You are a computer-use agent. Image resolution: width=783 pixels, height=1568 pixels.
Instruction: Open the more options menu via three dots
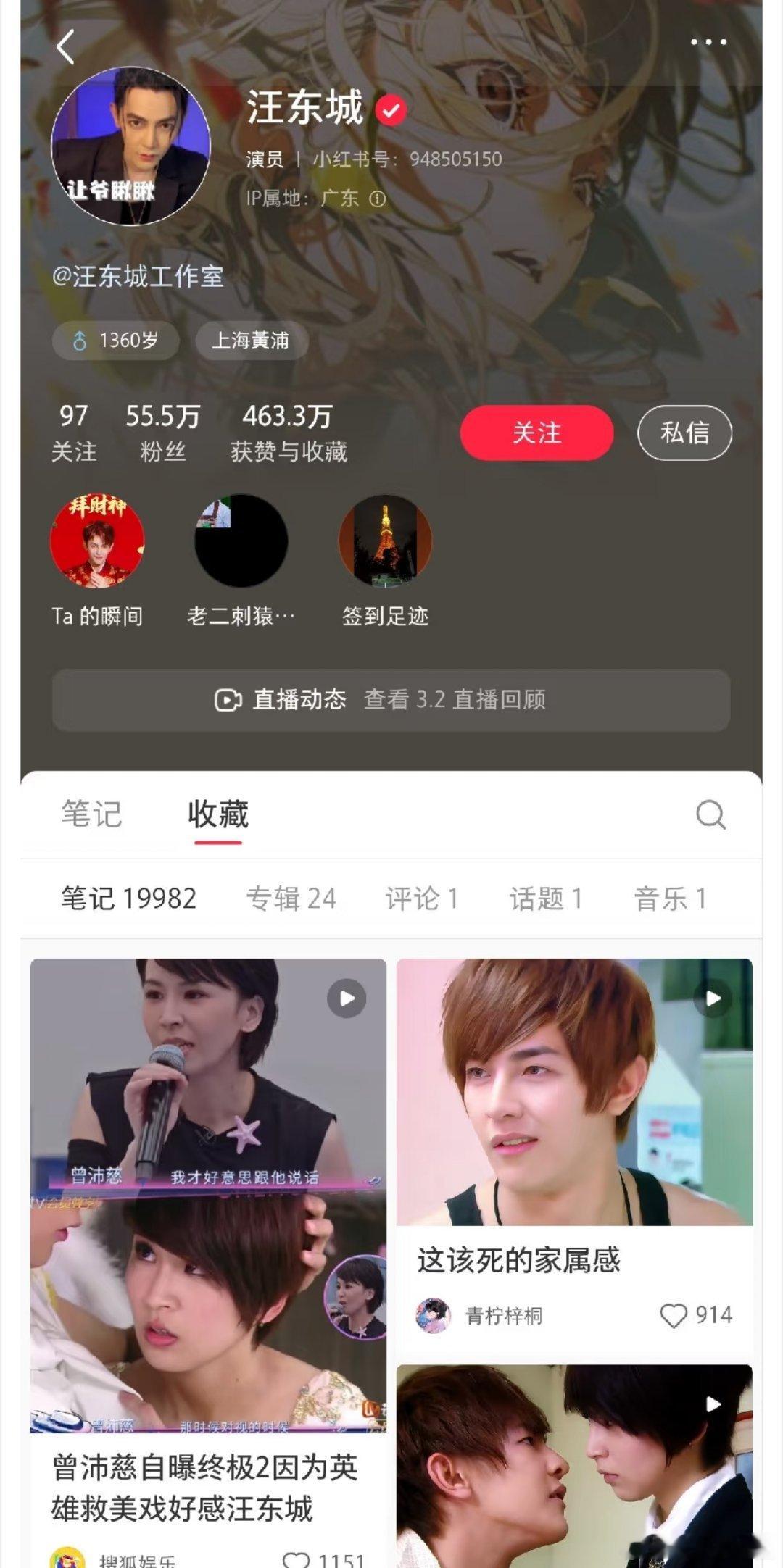[x=708, y=42]
